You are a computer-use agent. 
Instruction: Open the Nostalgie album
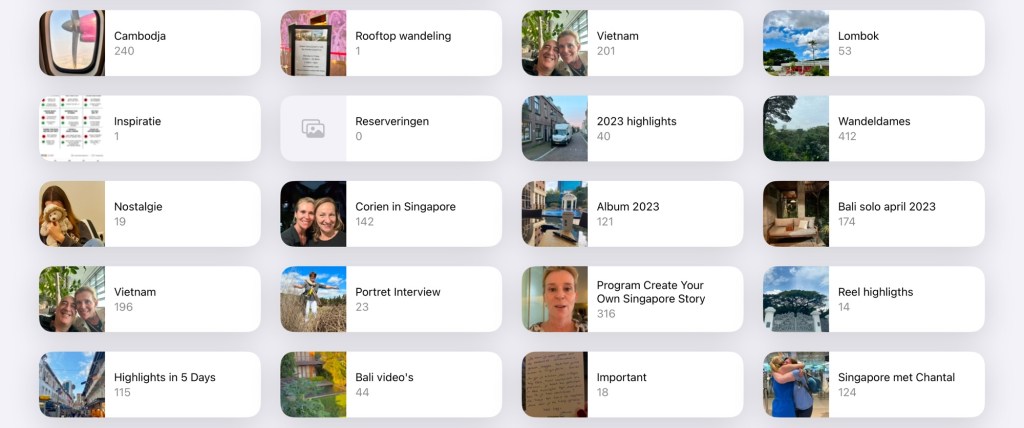coord(150,214)
